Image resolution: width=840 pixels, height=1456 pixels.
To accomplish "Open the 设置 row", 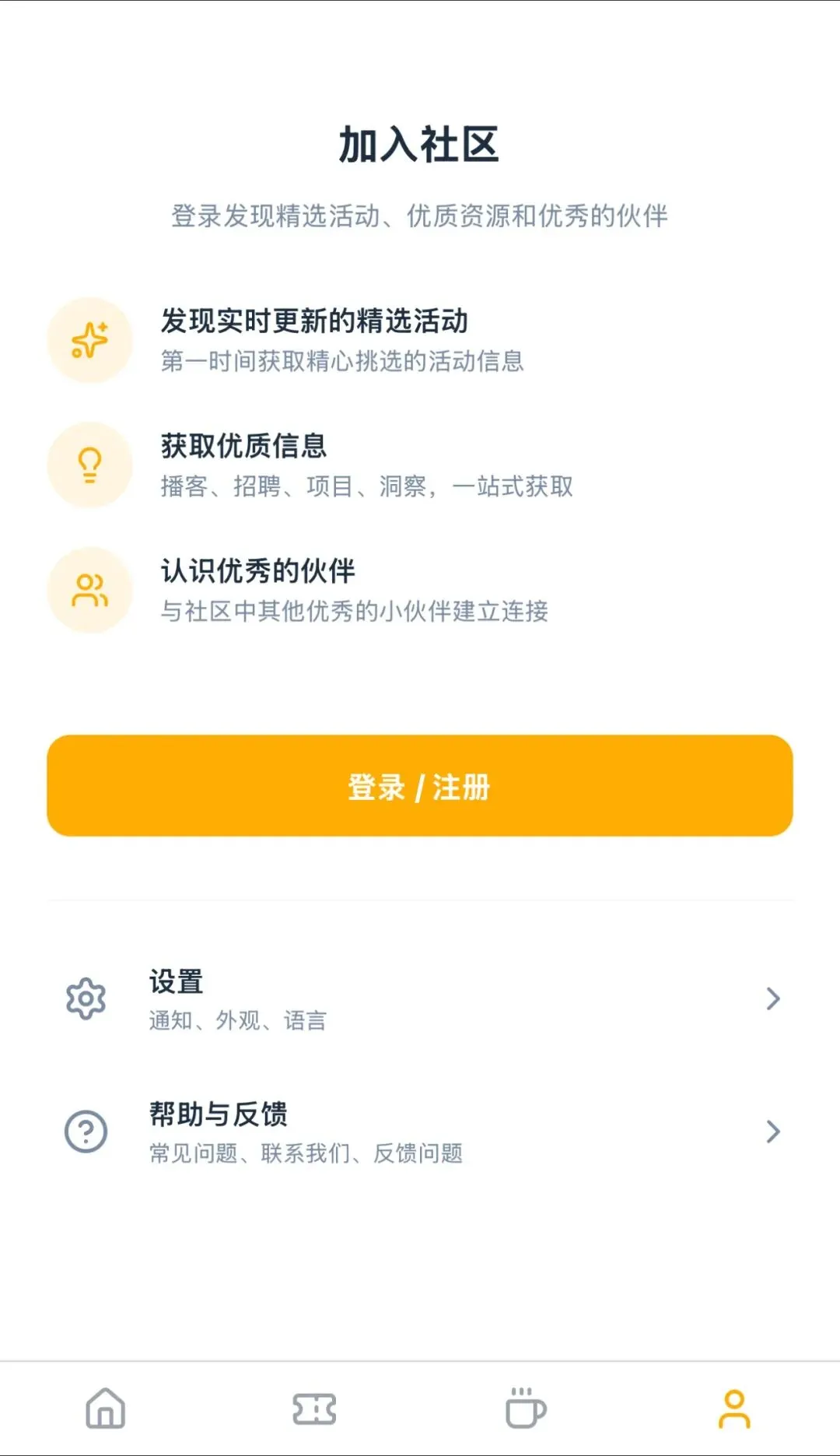I will pyautogui.click(x=420, y=998).
